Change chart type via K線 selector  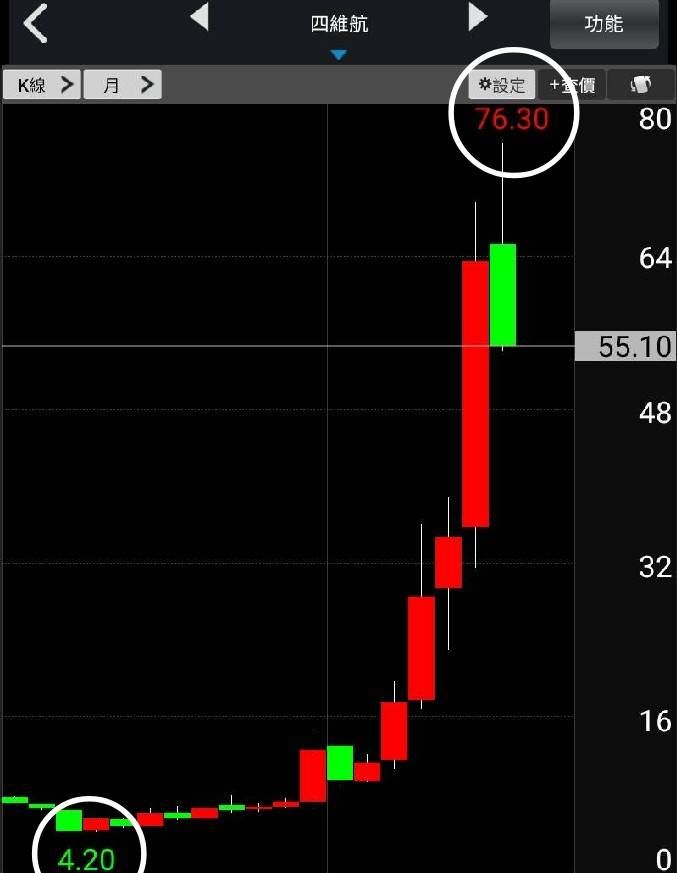point(42,85)
